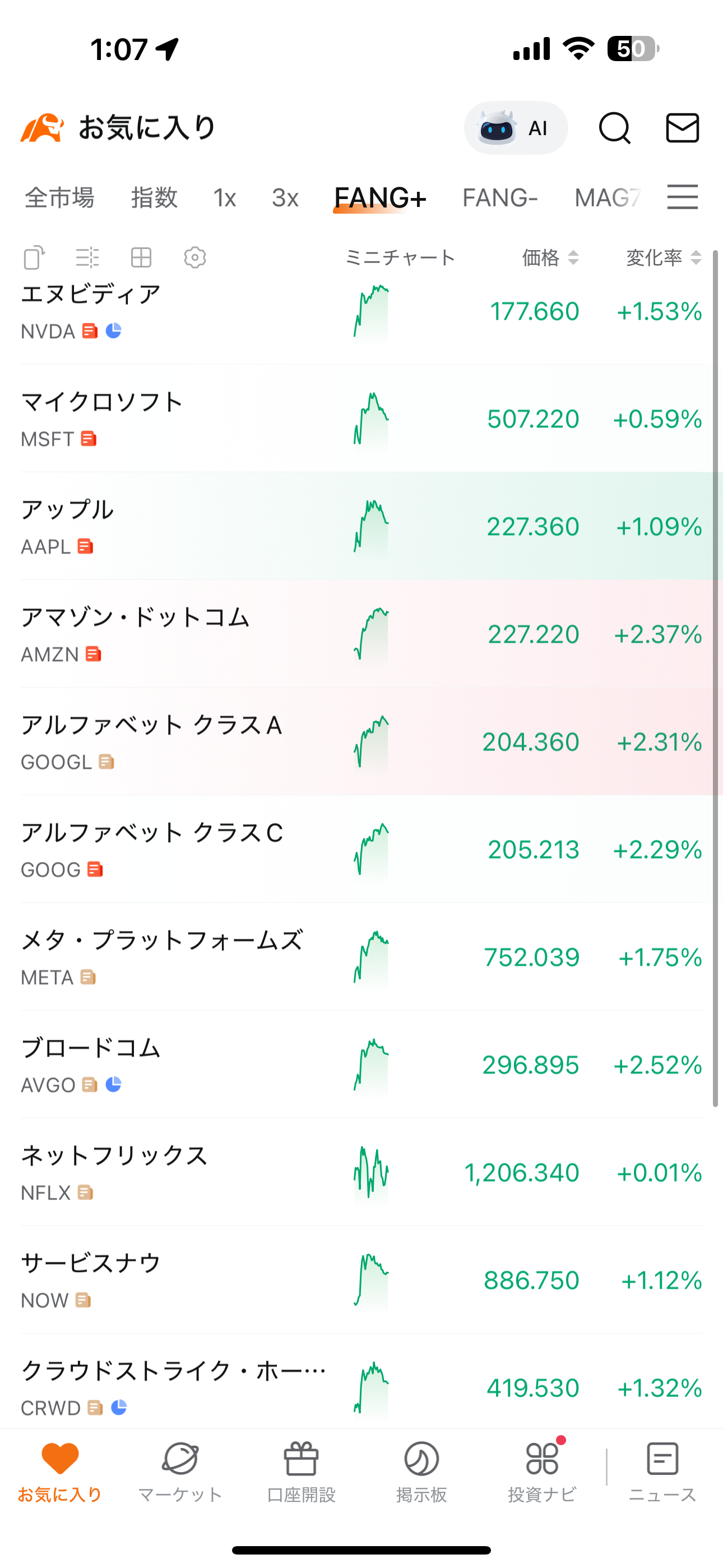Switch to the ニュース tab
The height and width of the screenshot is (1568, 723).
[x=662, y=1472]
